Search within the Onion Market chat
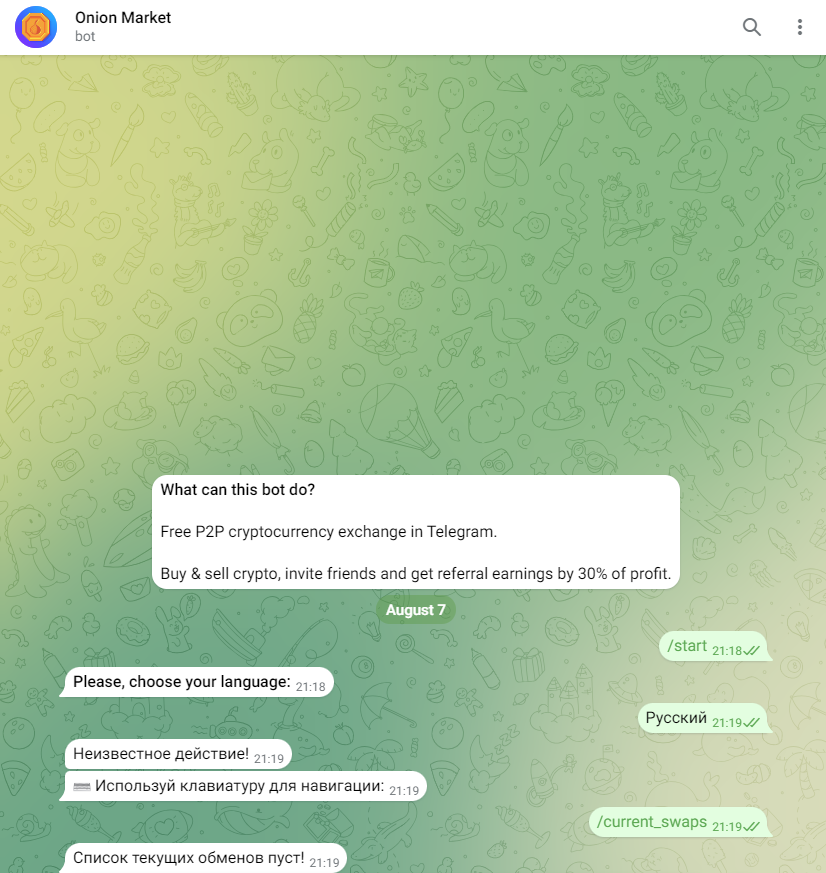 [x=752, y=27]
